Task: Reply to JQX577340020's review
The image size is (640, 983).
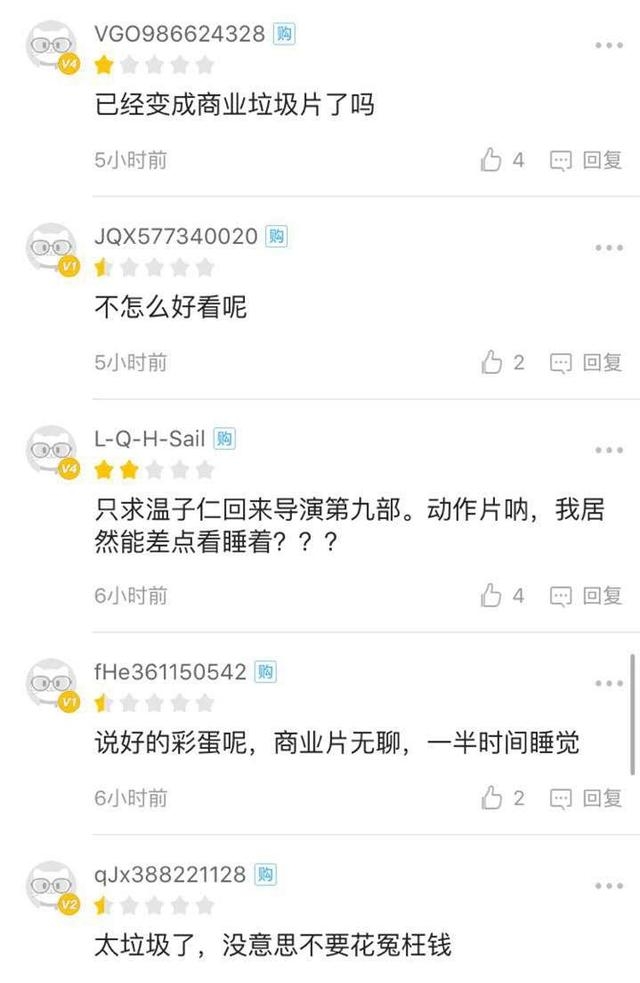Action: click(x=587, y=362)
